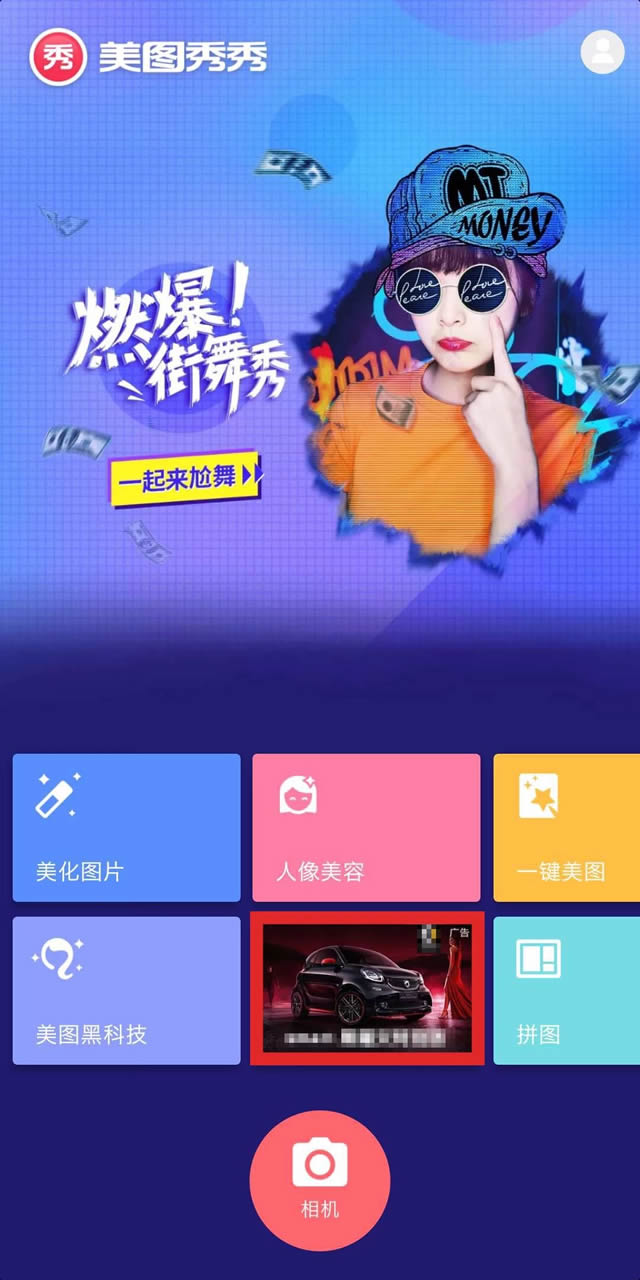Open the car advertisement tile
640x1280 pixels.
click(x=366, y=988)
